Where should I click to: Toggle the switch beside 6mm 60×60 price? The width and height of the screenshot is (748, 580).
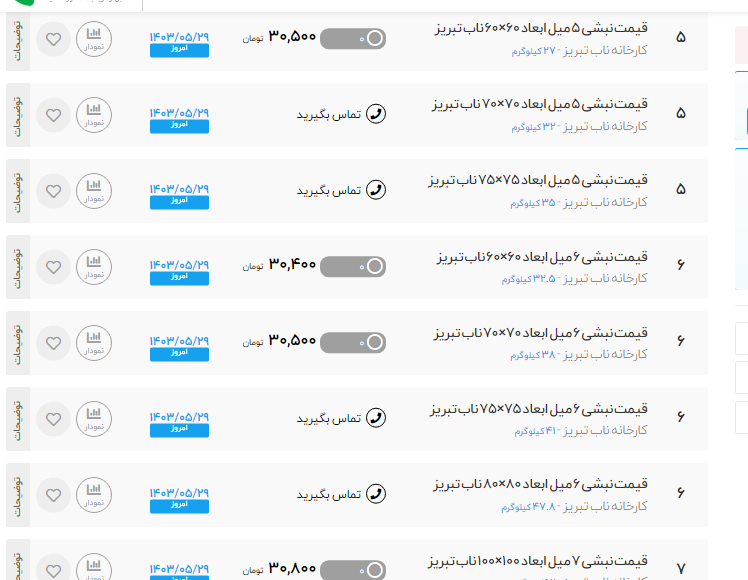353,266
